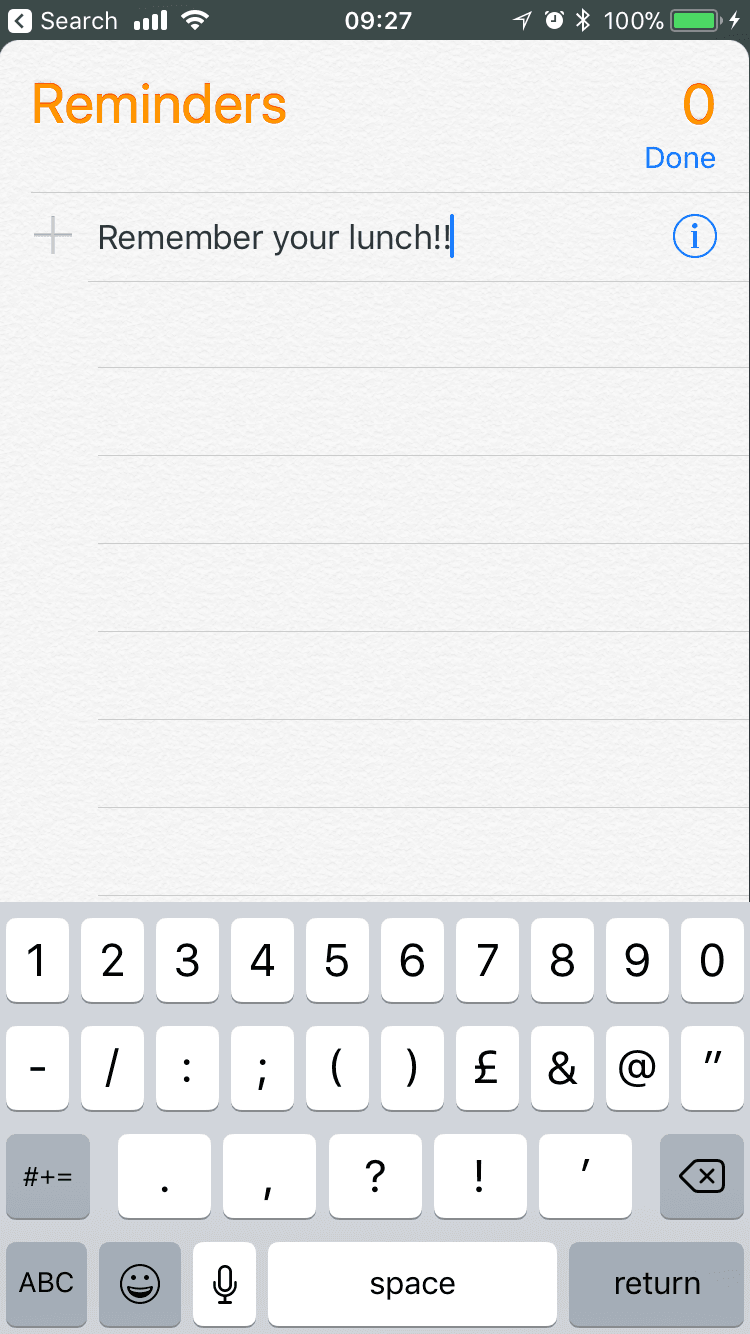Tap Done to finish editing reminder
Image resolution: width=750 pixels, height=1334 pixels.
coord(680,158)
